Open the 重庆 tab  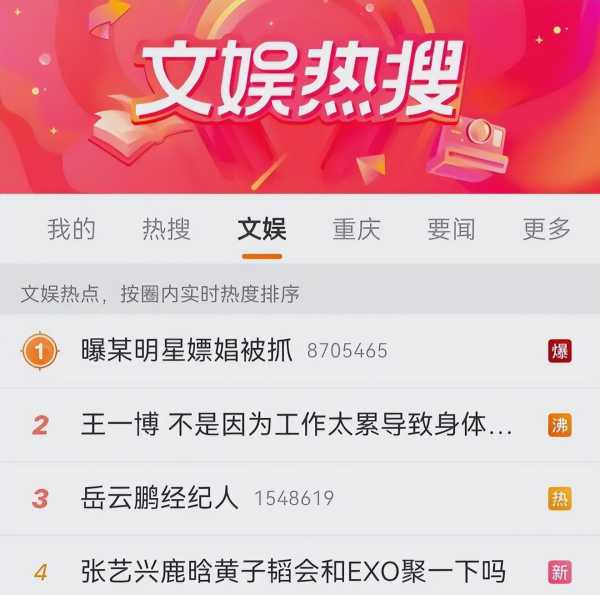tap(357, 229)
